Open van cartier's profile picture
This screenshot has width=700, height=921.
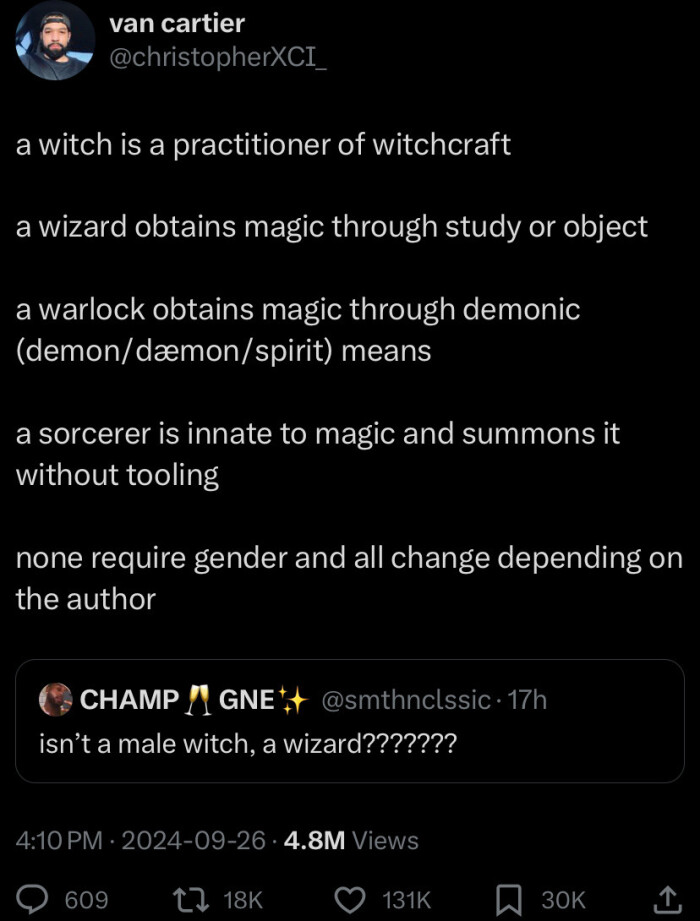(x=55, y=41)
